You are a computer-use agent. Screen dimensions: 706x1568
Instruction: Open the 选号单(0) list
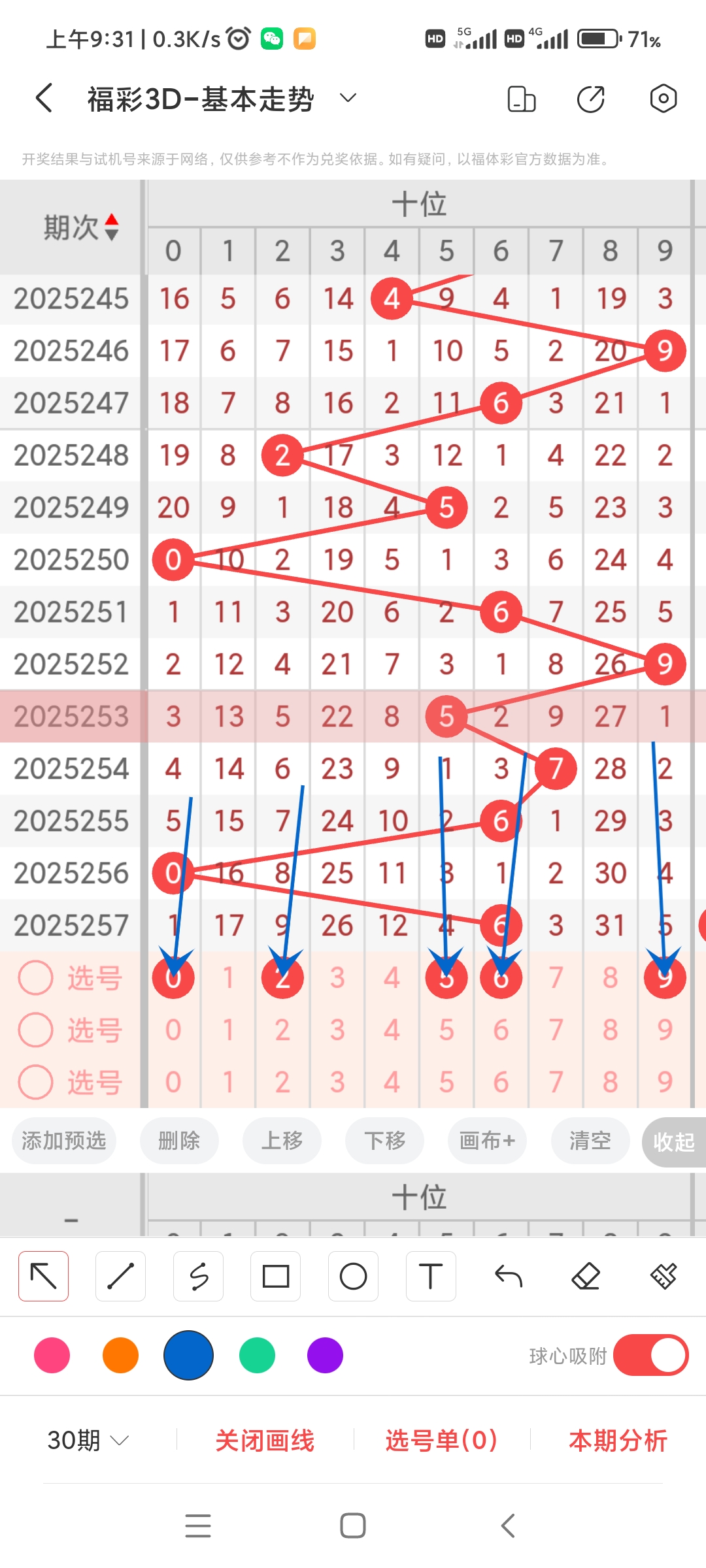click(441, 1439)
